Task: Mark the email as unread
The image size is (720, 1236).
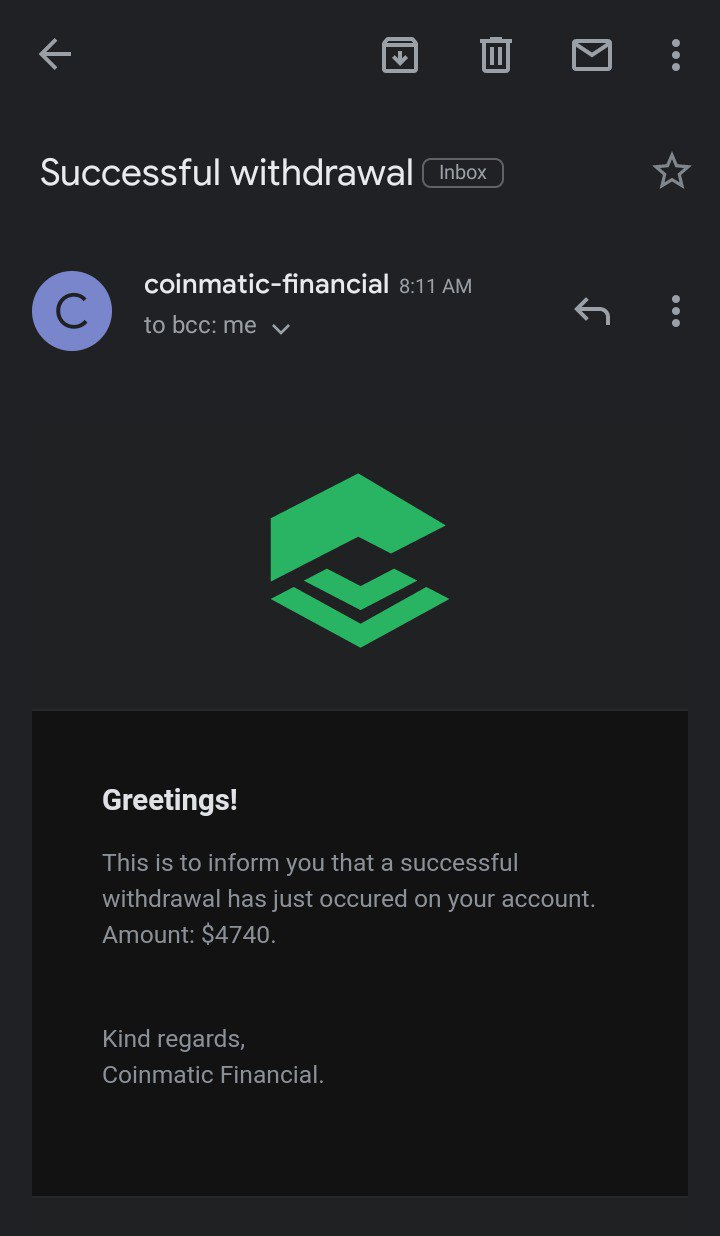Action: click(x=591, y=55)
